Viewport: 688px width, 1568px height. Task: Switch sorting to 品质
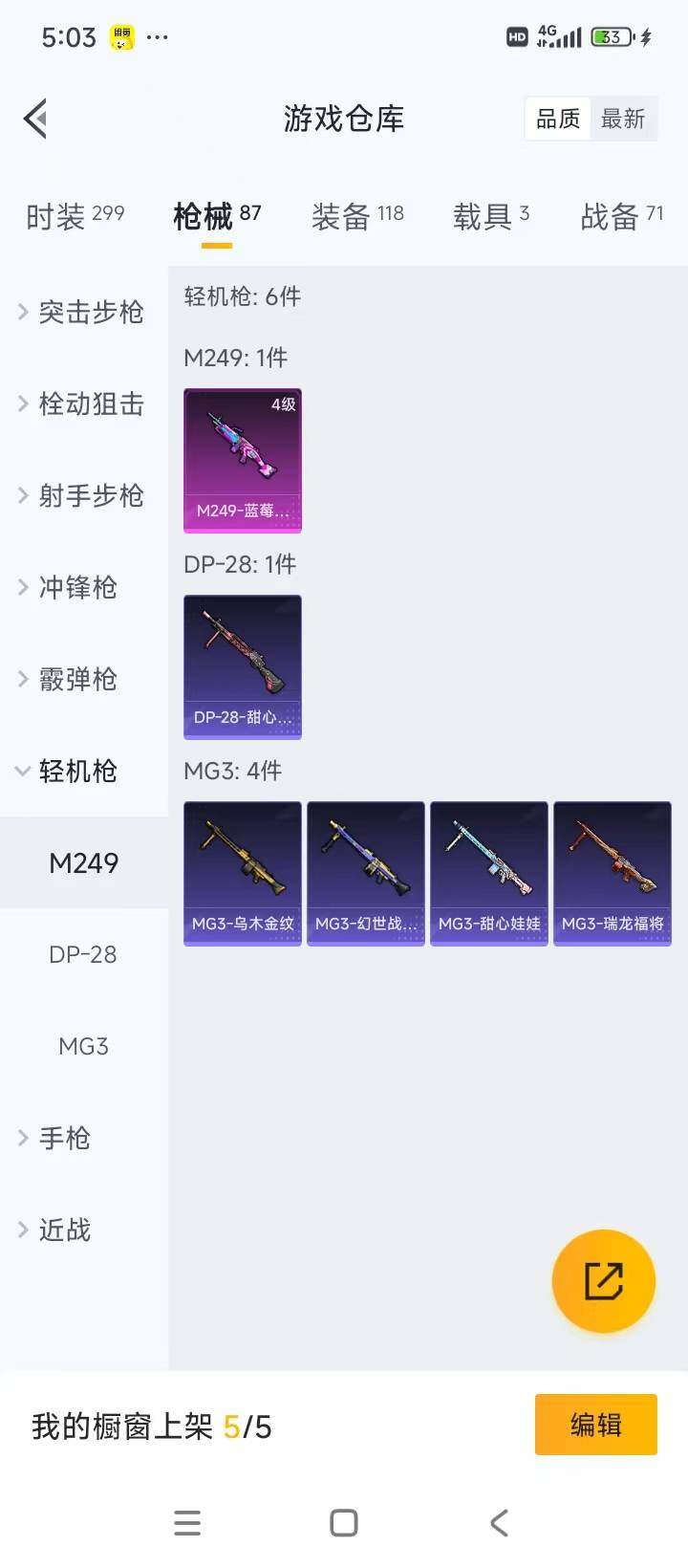point(556,119)
